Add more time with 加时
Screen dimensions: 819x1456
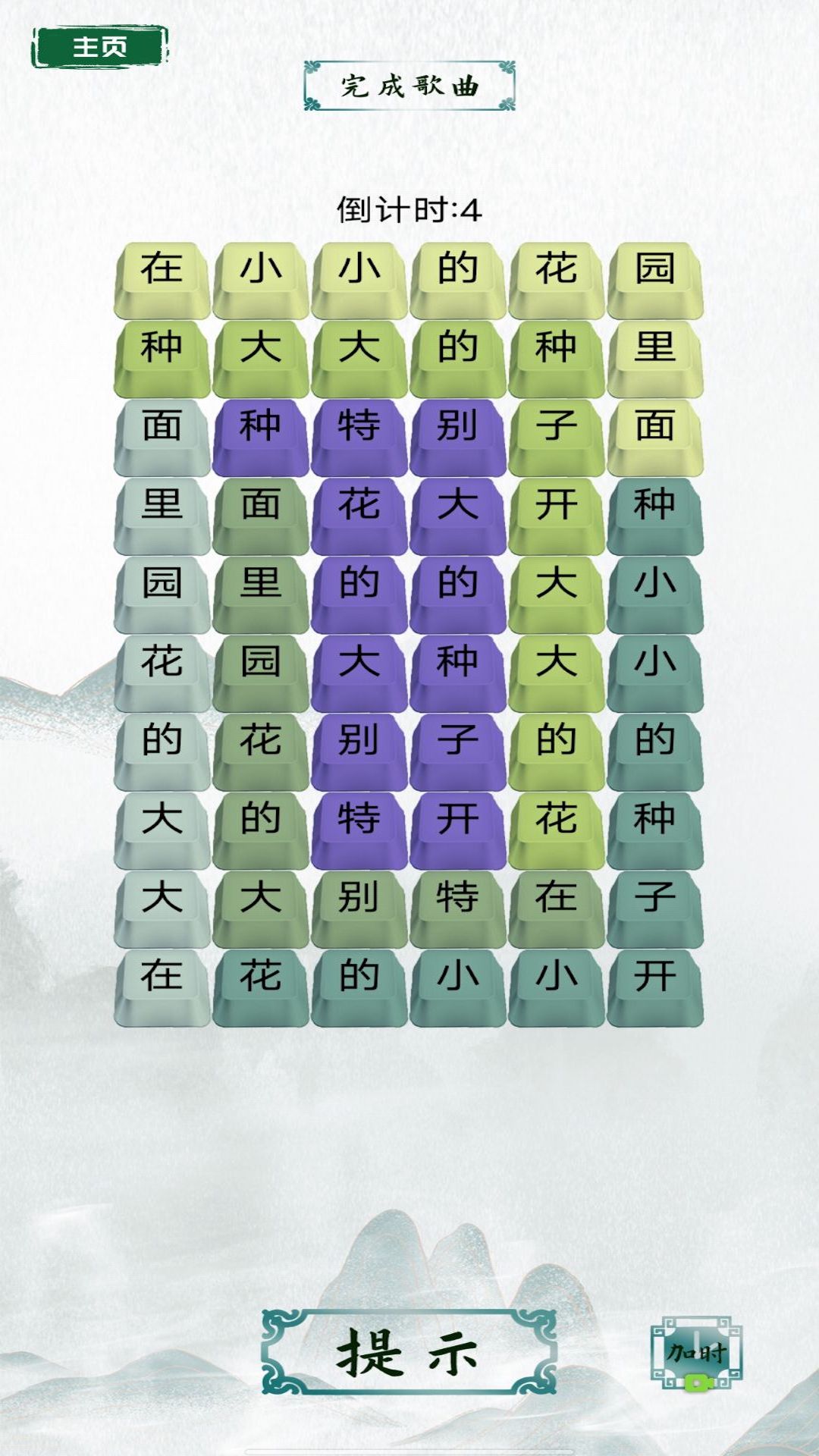click(x=696, y=1355)
